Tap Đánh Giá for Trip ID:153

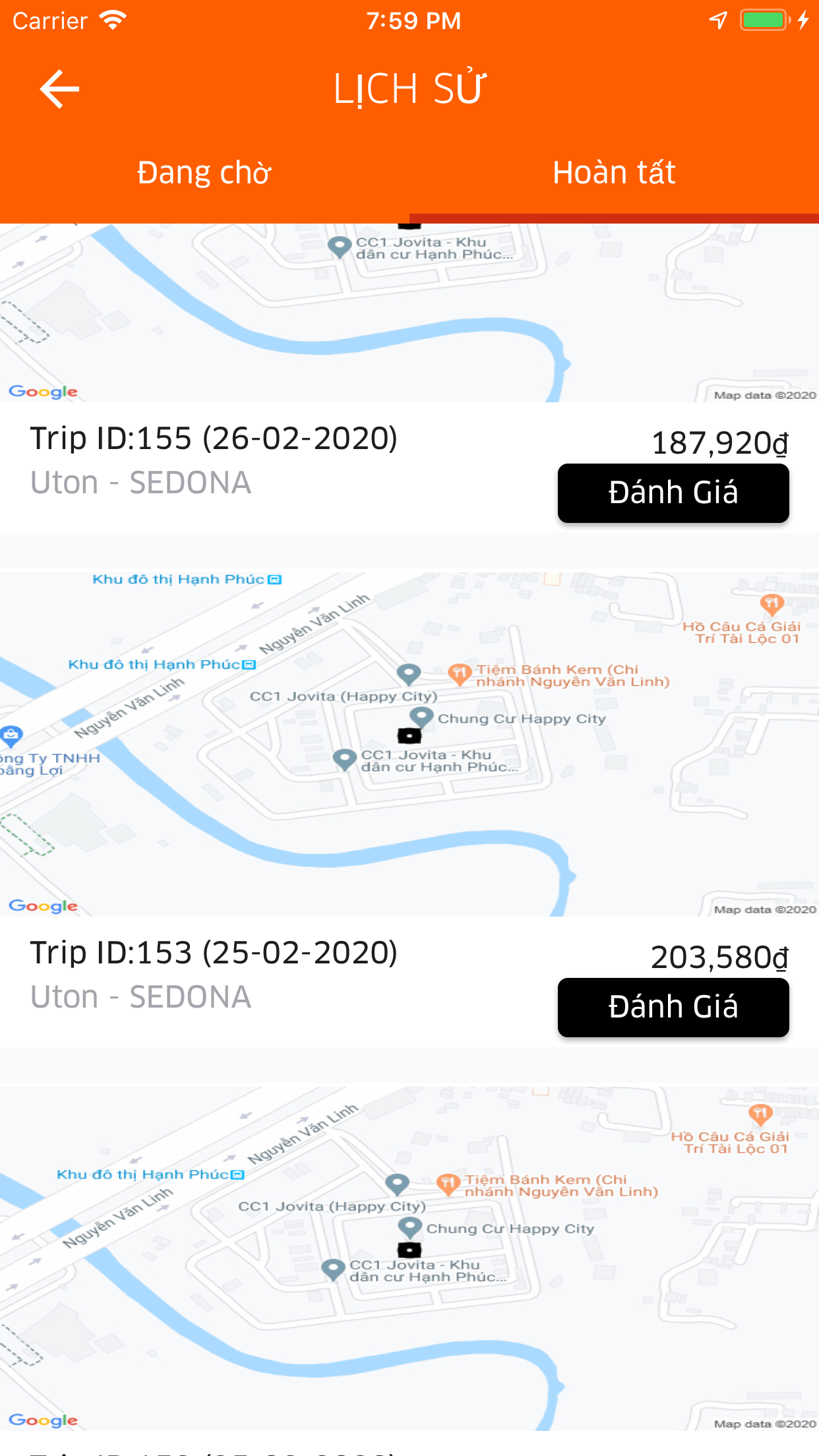pyautogui.click(x=673, y=1008)
